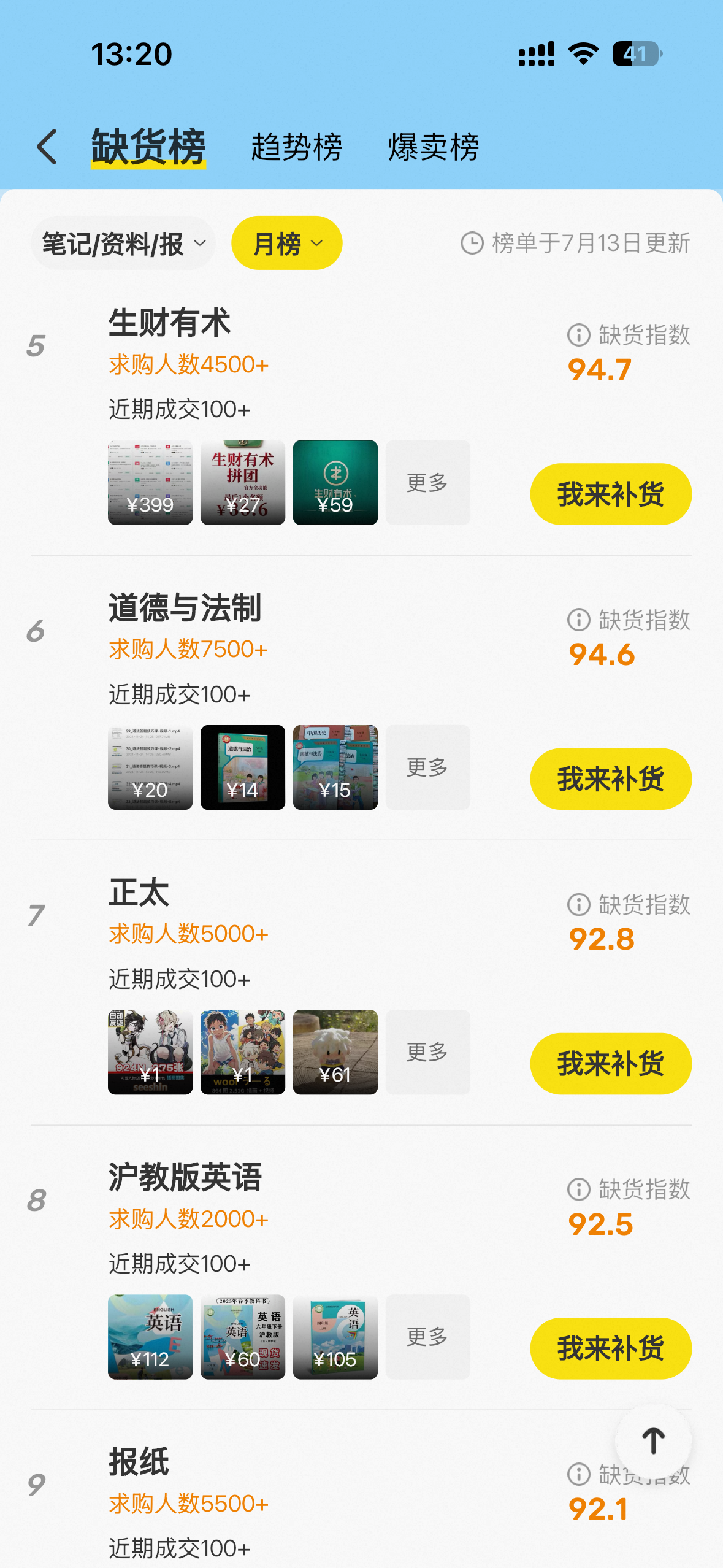Switch to the 趋势榜 tab
This screenshot has height=1568, width=723.
[x=296, y=147]
